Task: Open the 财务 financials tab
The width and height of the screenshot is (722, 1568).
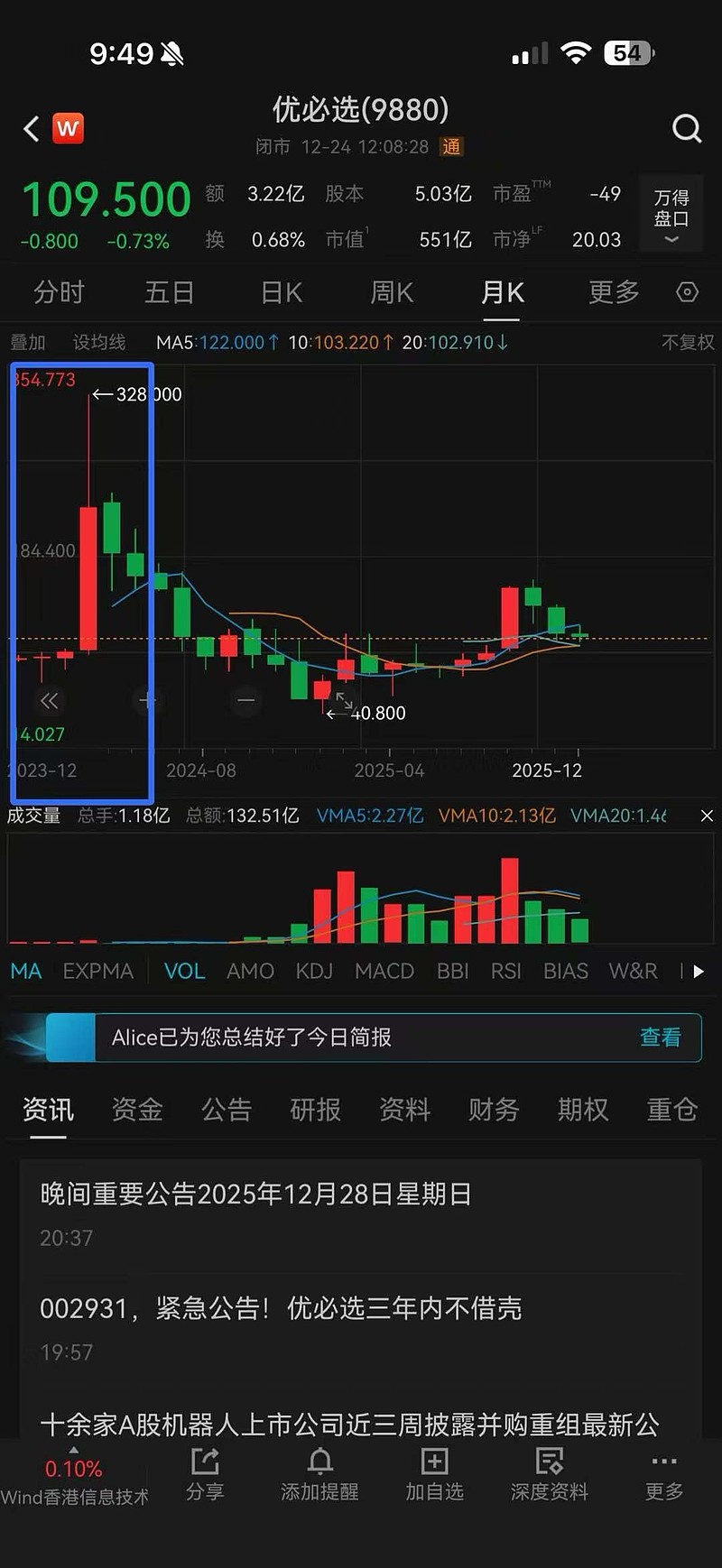Action: (x=494, y=1111)
